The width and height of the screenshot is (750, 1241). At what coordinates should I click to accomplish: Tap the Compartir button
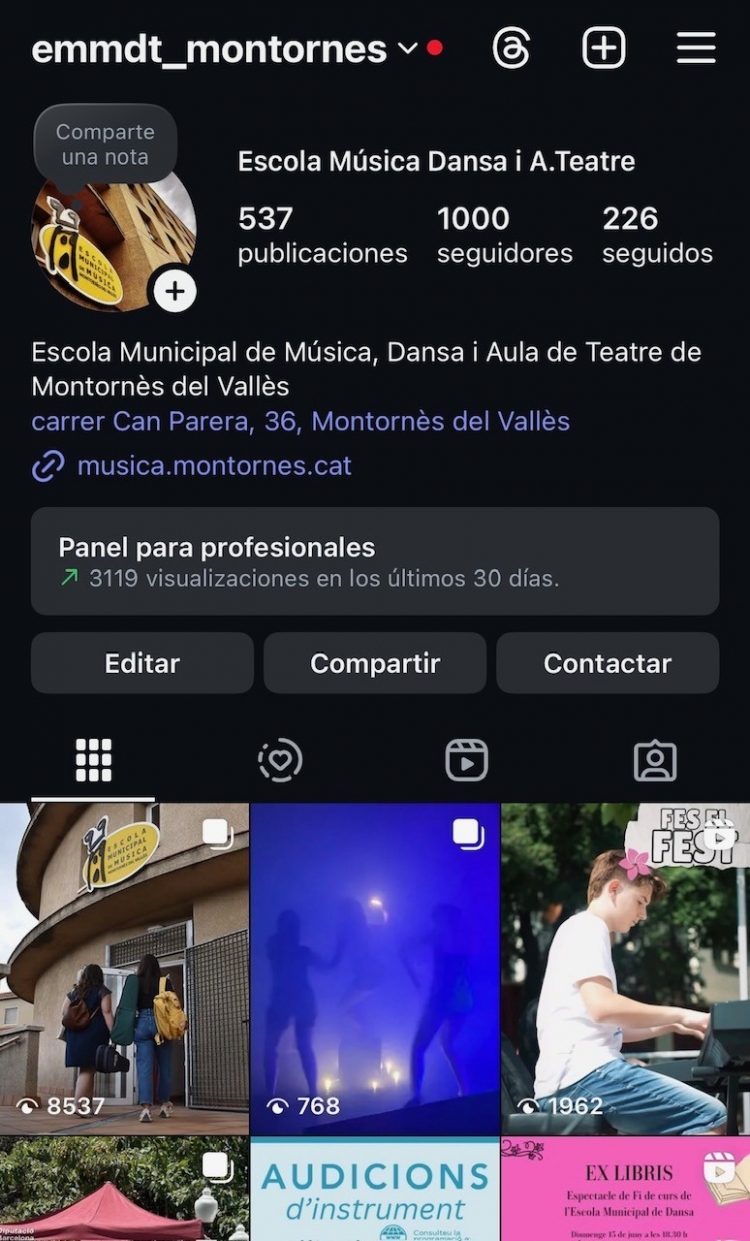coord(375,663)
